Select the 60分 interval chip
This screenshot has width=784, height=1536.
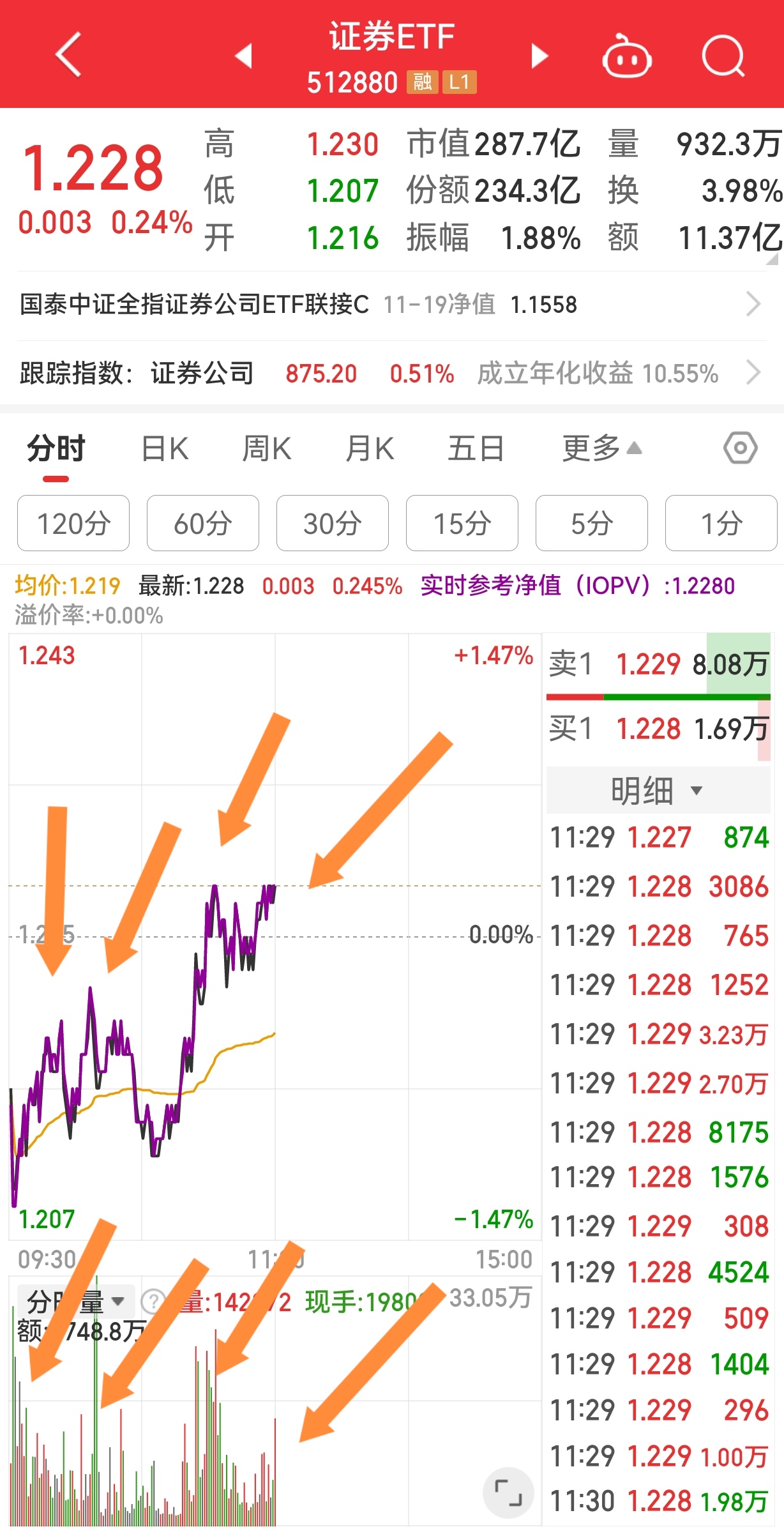tap(203, 523)
